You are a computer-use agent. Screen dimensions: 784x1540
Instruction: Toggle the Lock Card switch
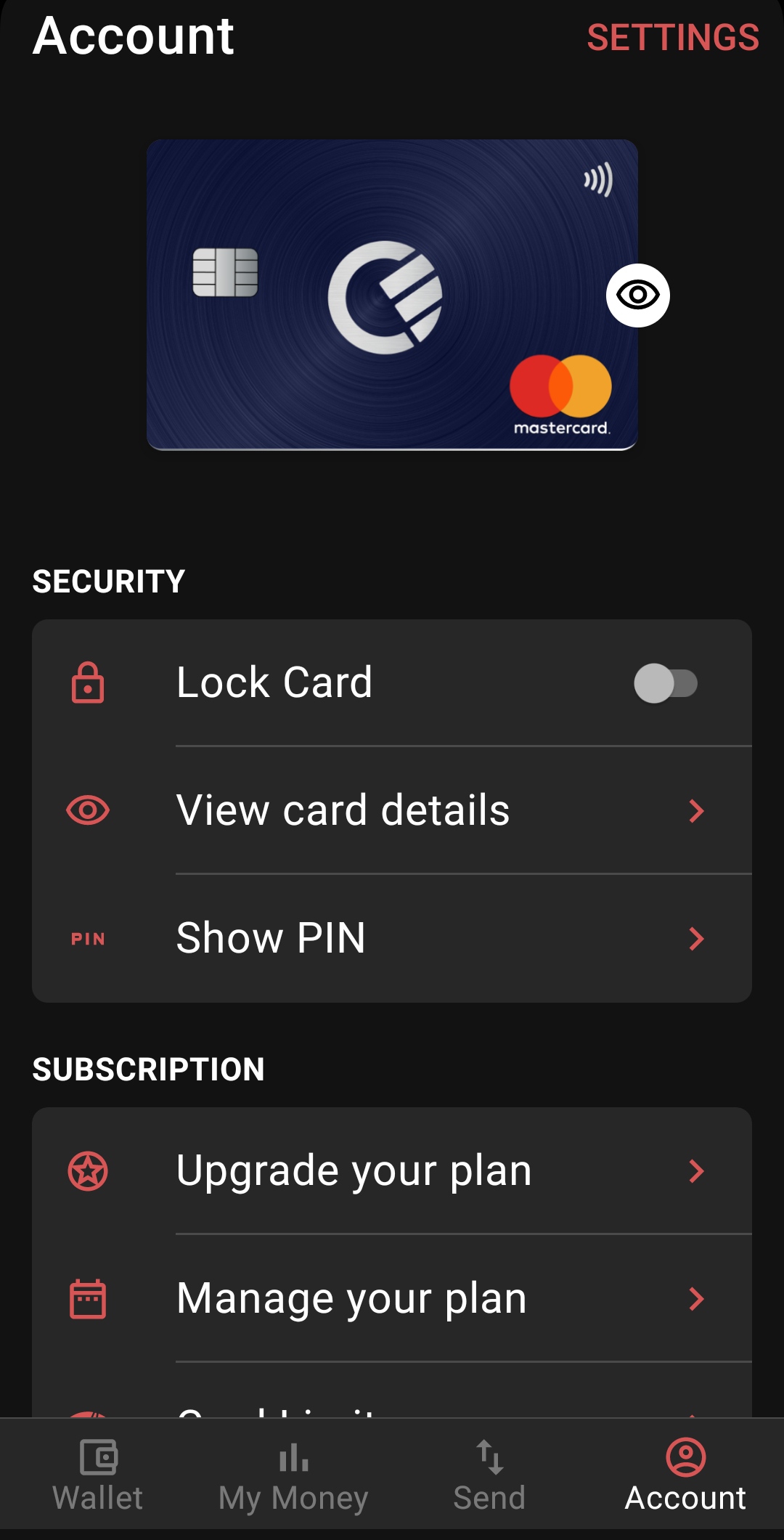665,683
